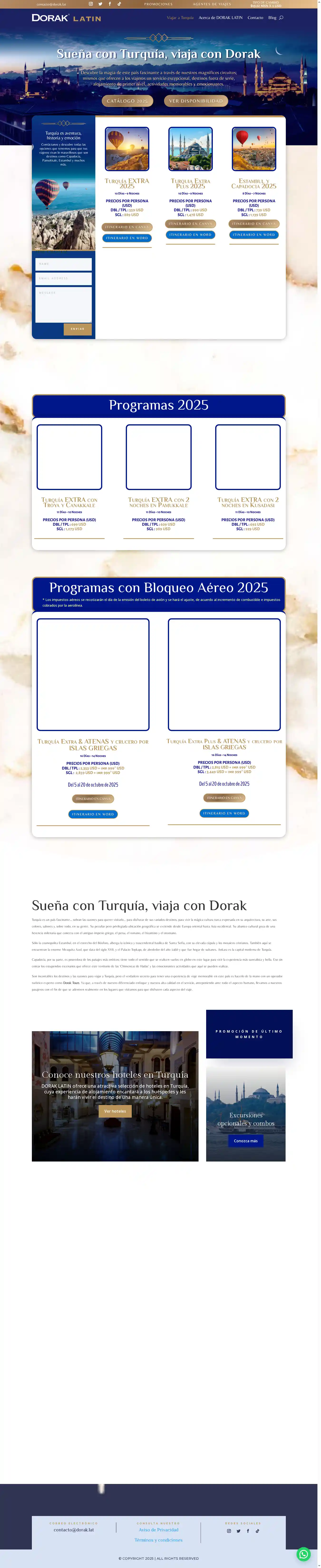Read the Términos y condiciones link
This screenshot has width=321, height=1568.
[158, 1540]
